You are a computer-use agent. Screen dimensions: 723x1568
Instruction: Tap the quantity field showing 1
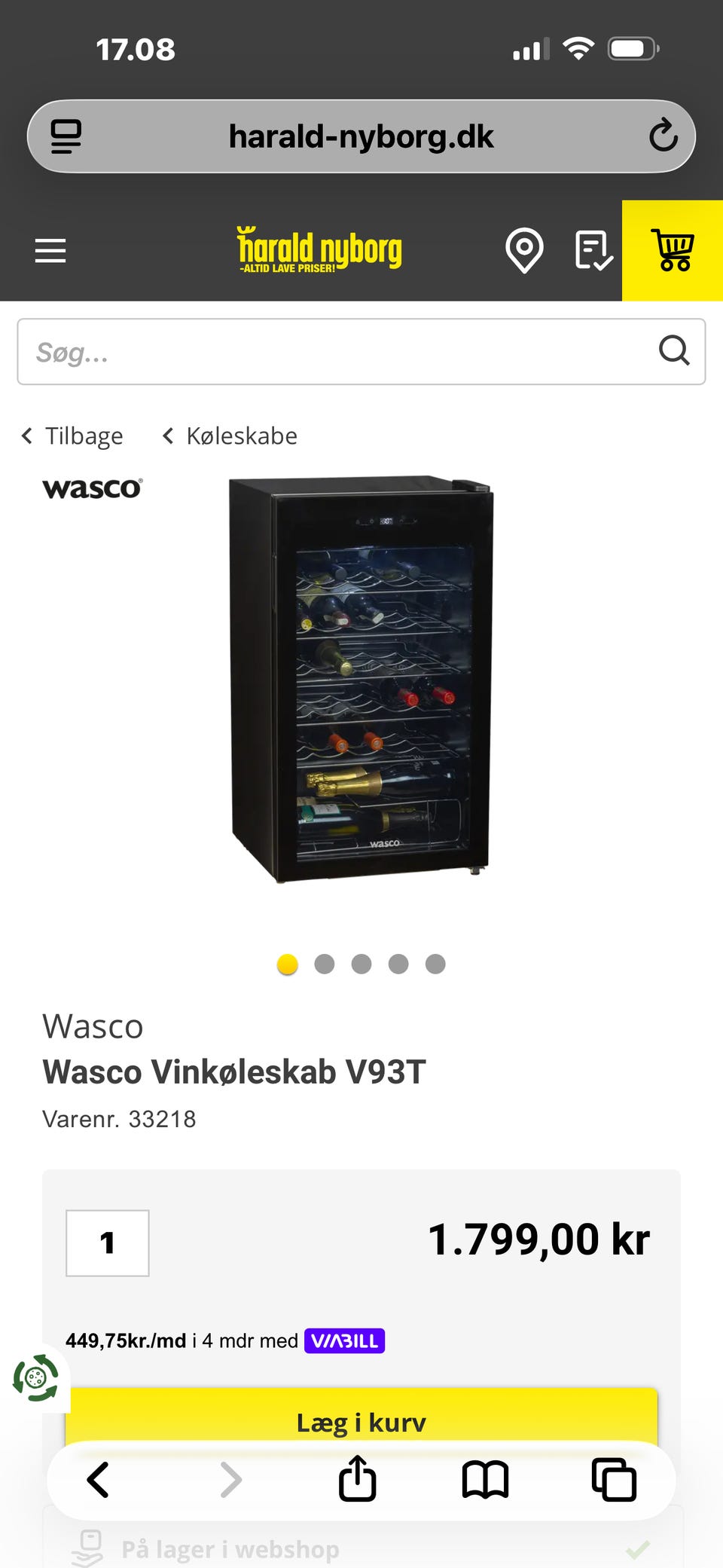pos(108,1243)
